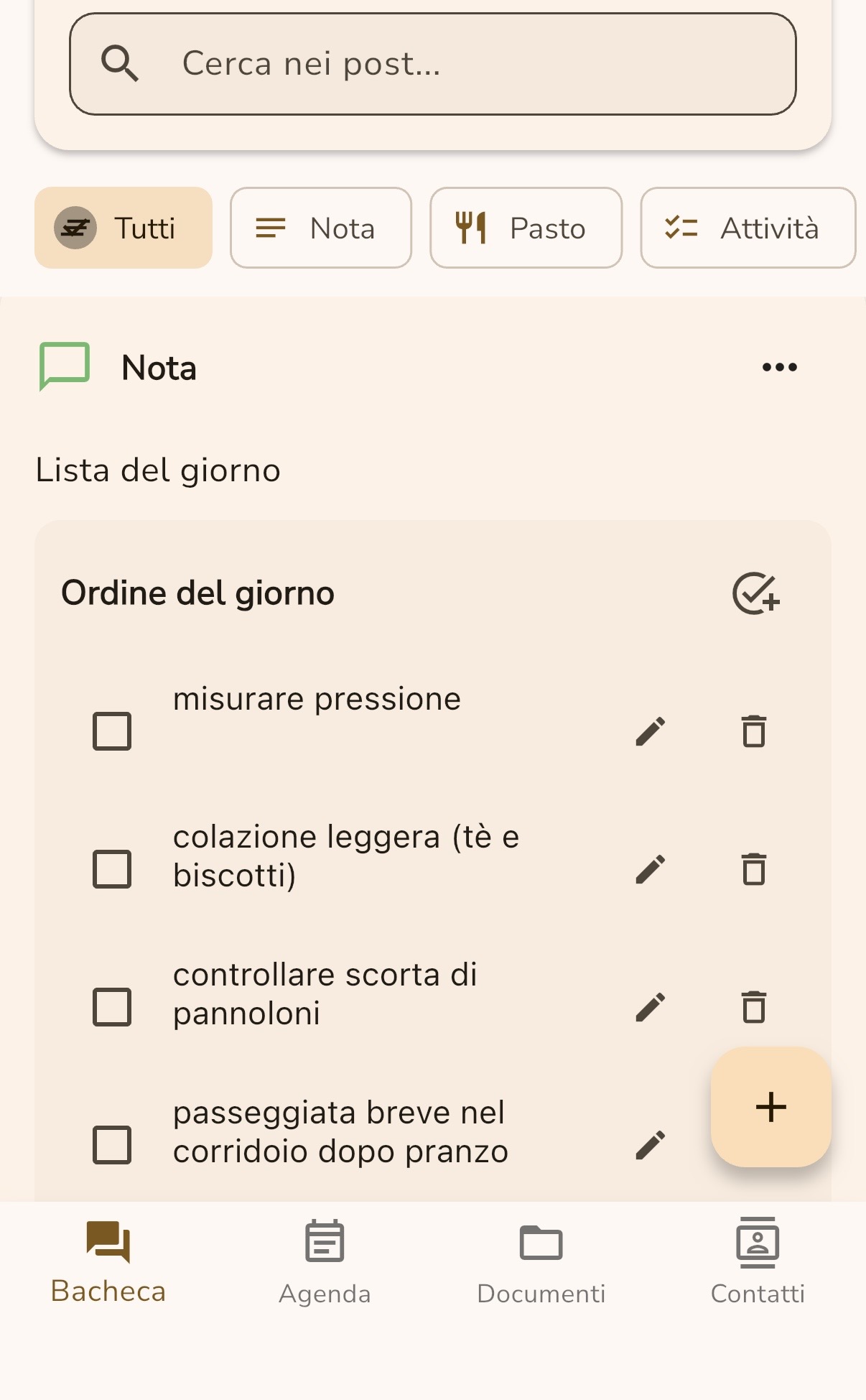866x1400 pixels.
Task: Open the Nota filter with text-lines icon
Action: pyautogui.click(x=270, y=228)
